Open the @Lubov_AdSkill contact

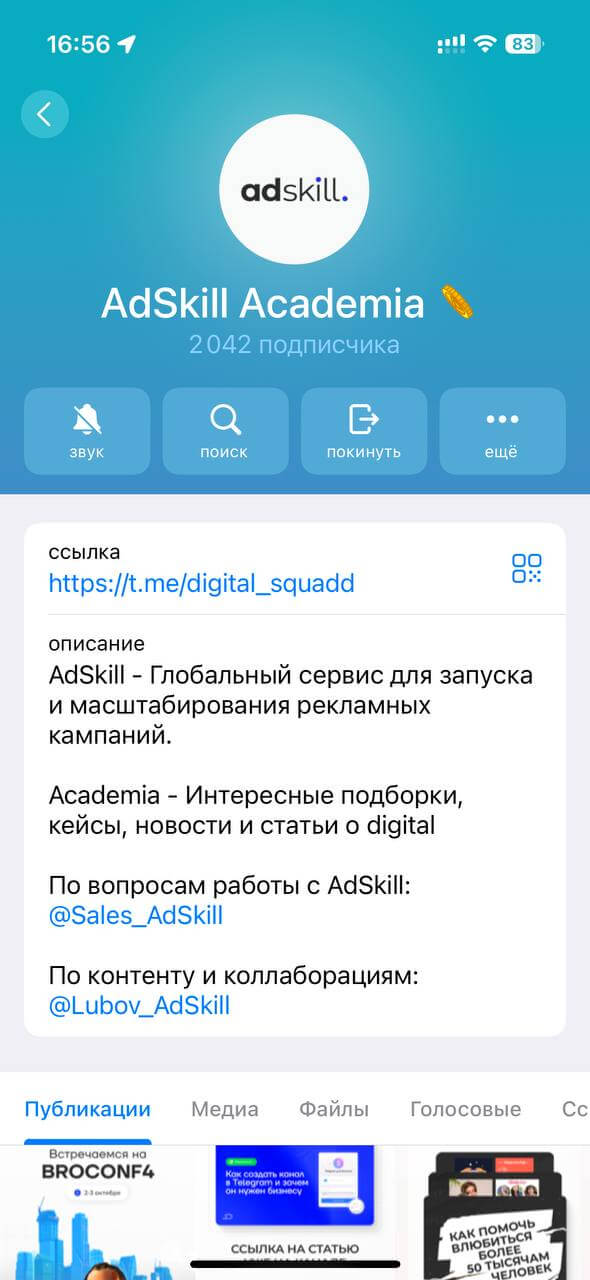(x=139, y=1005)
